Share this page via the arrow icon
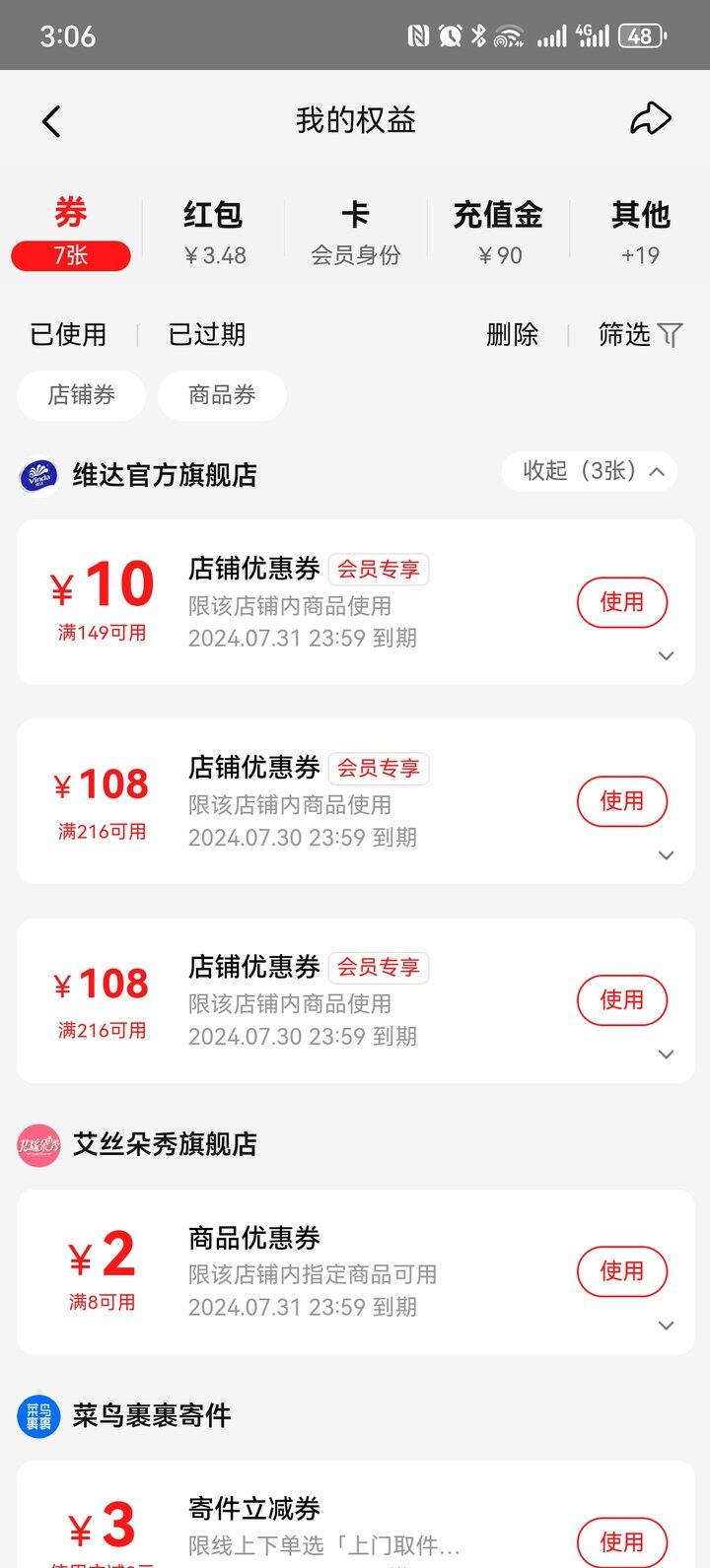The width and height of the screenshot is (710, 1568). coord(651,119)
